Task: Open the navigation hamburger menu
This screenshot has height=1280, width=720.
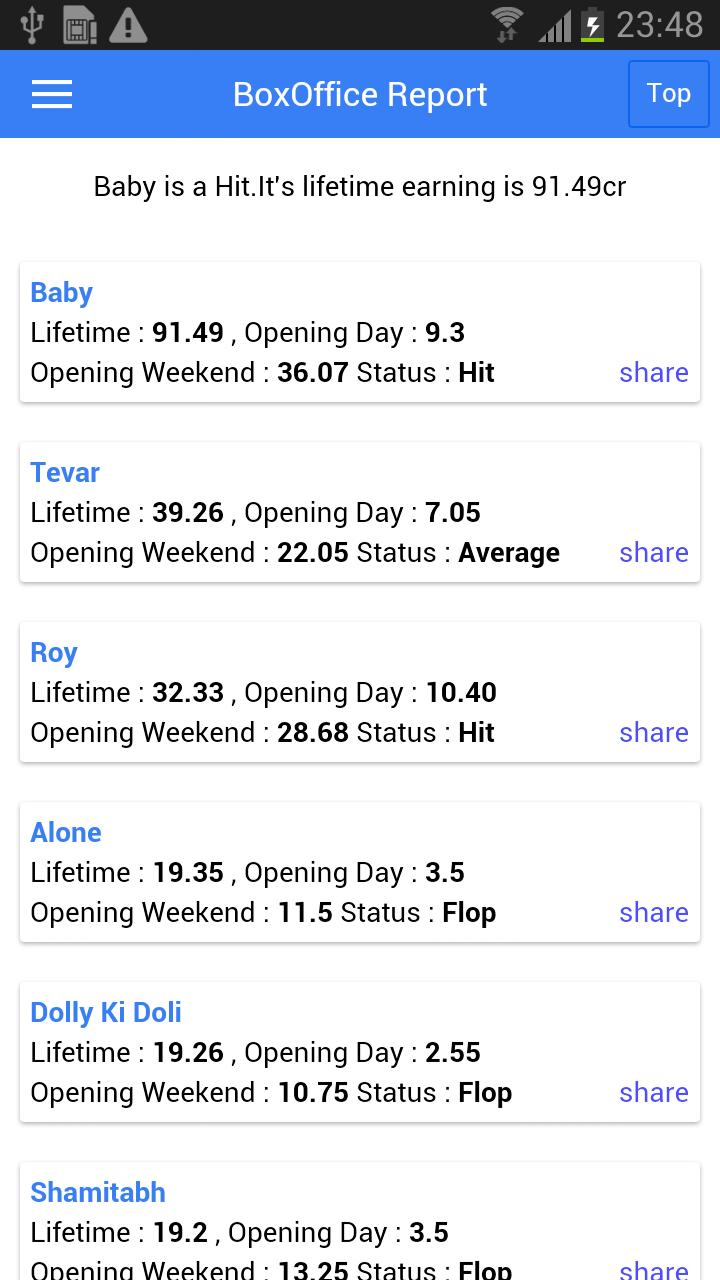Action: pyautogui.click(x=51, y=94)
